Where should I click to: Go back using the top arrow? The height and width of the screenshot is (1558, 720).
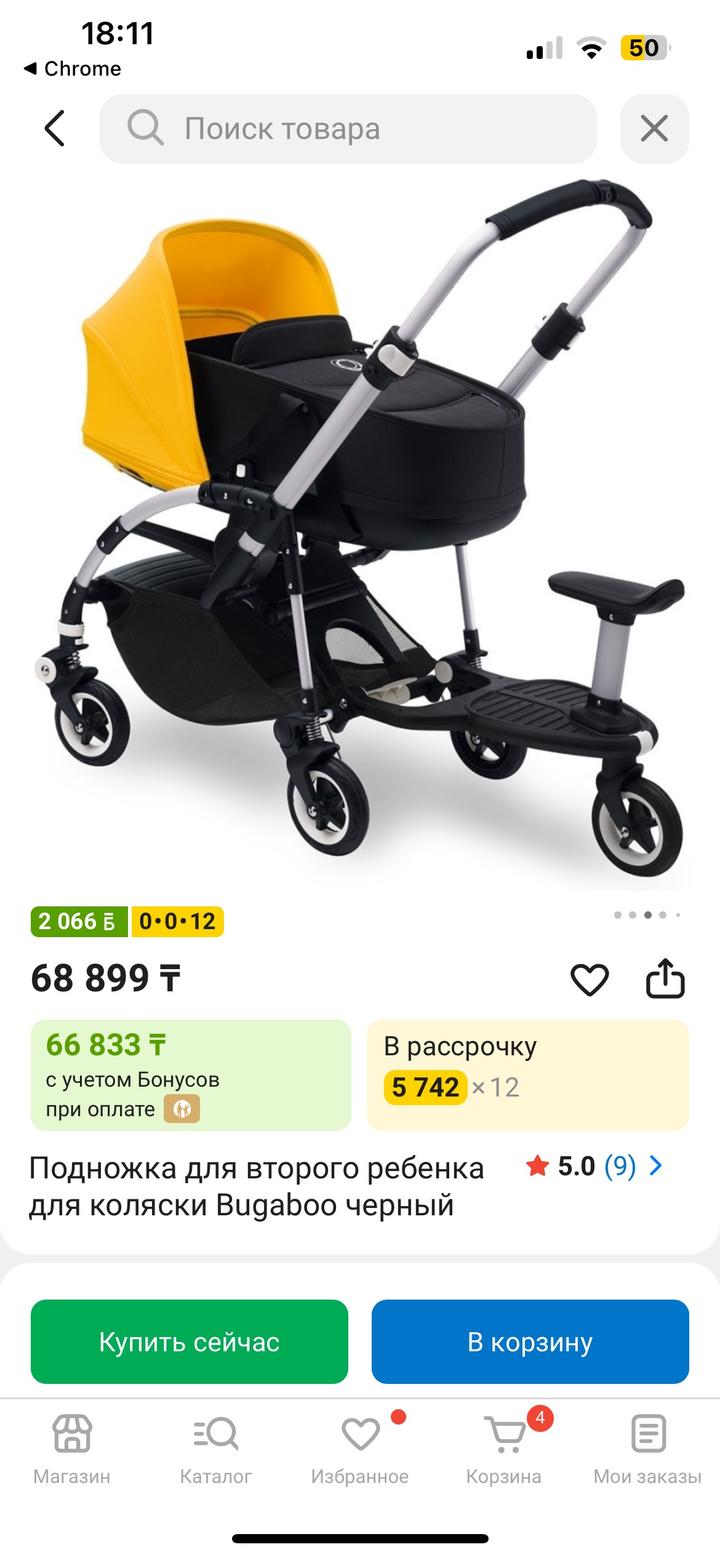tap(55, 129)
